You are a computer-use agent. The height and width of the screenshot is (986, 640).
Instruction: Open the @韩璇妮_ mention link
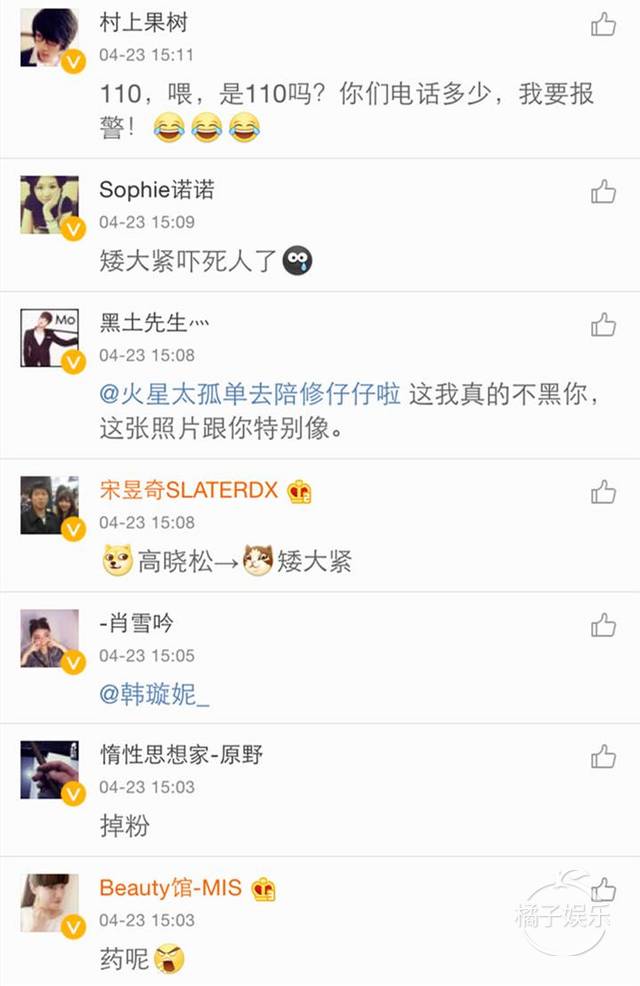click(x=155, y=694)
